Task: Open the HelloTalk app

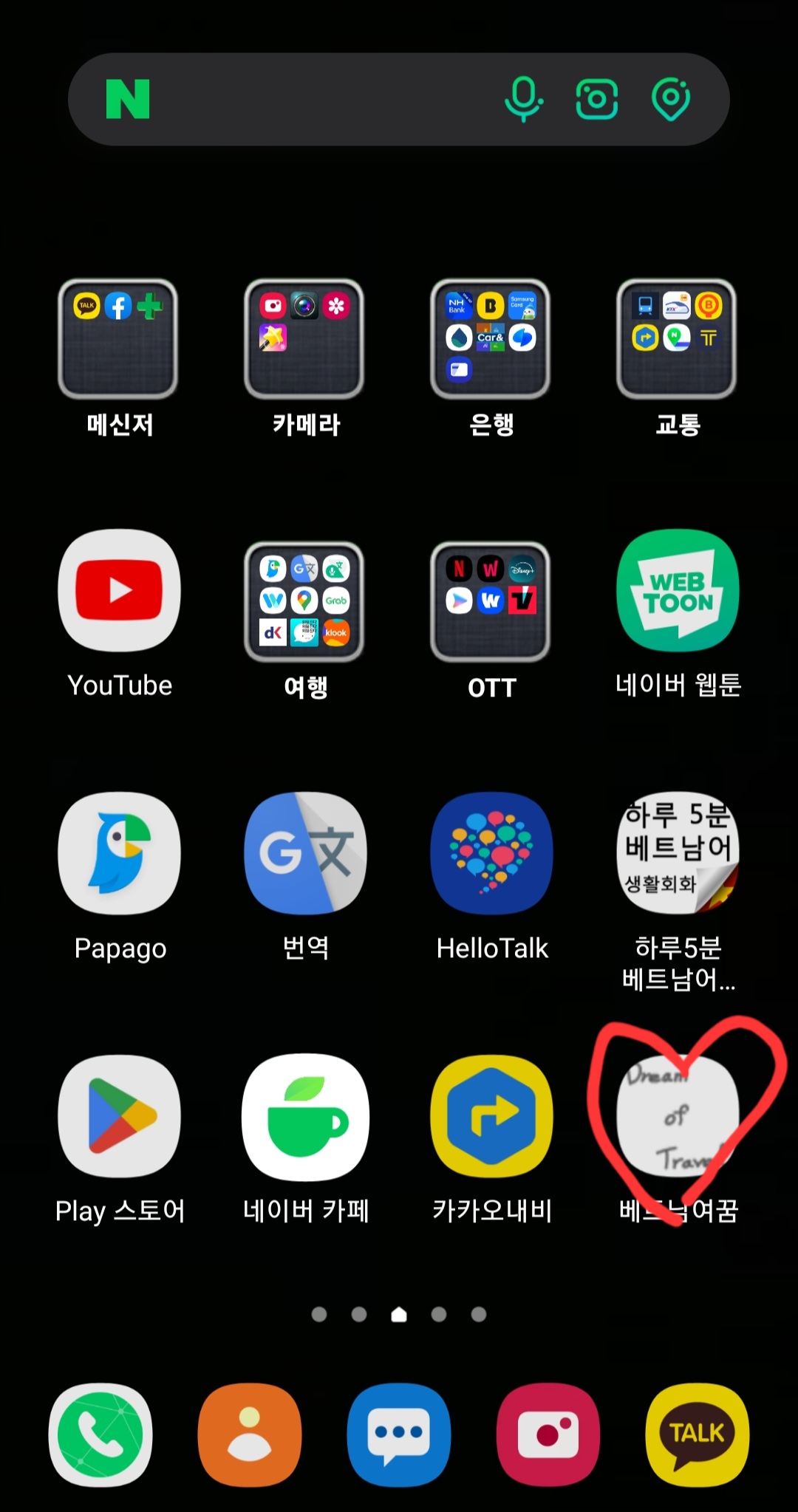Action: 492,854
